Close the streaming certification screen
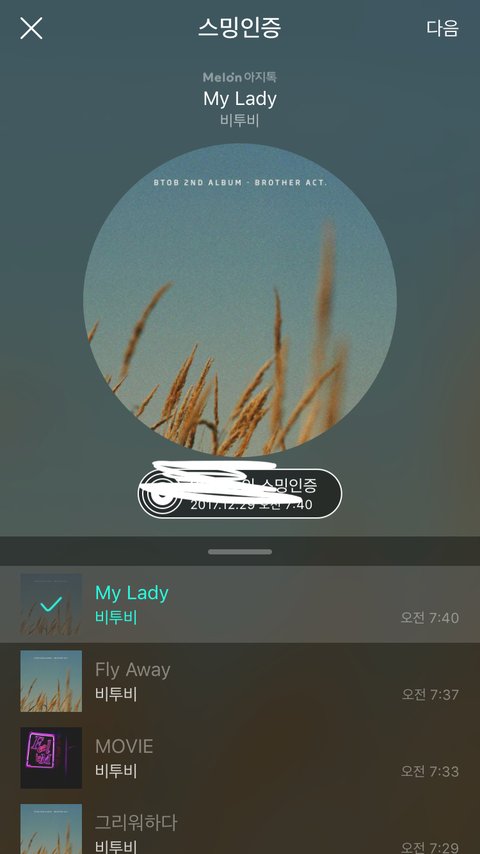 (x=31, y=28)
